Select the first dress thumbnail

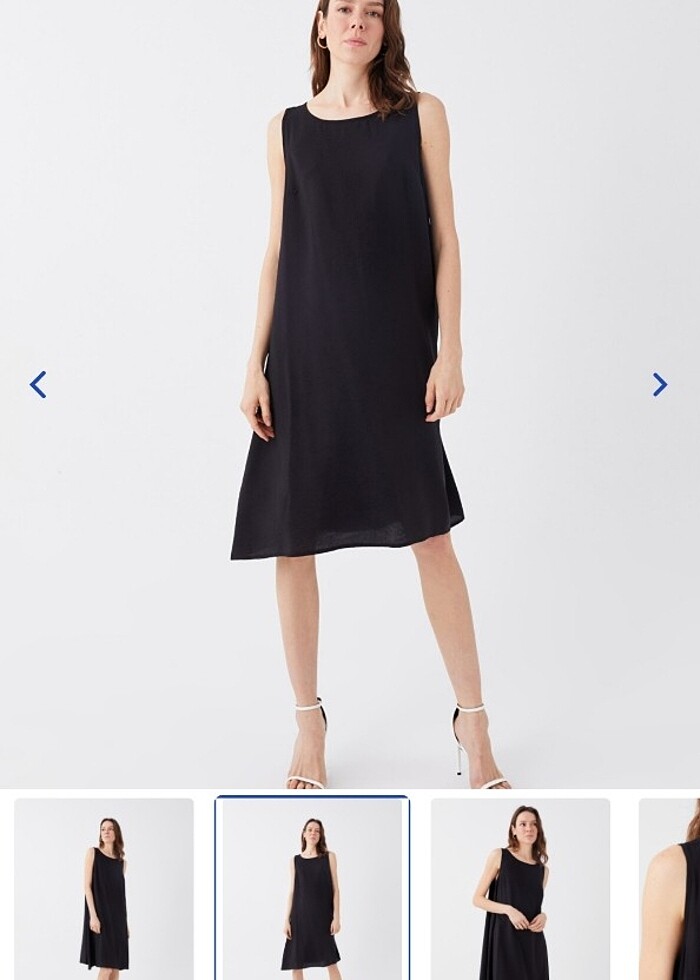104,888
